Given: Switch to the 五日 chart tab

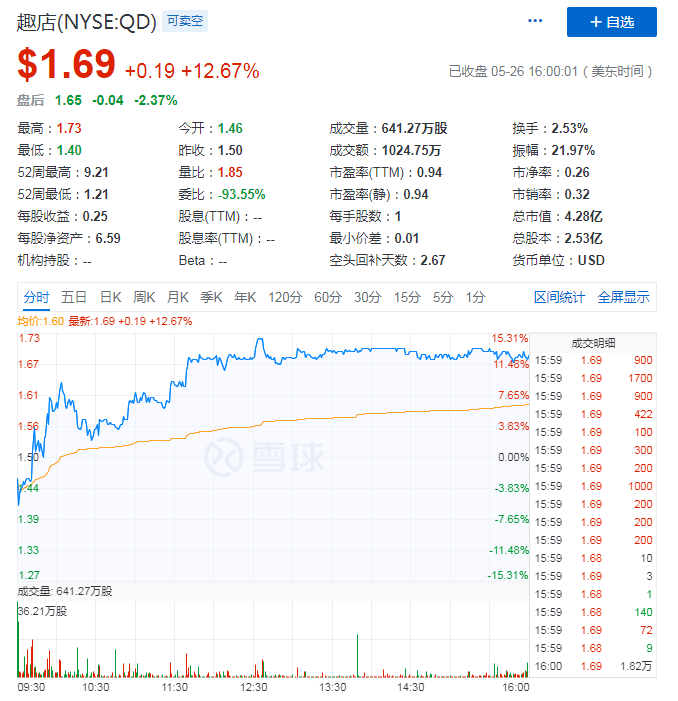Looking at the screenshot, I should click(x=74, y=297).
